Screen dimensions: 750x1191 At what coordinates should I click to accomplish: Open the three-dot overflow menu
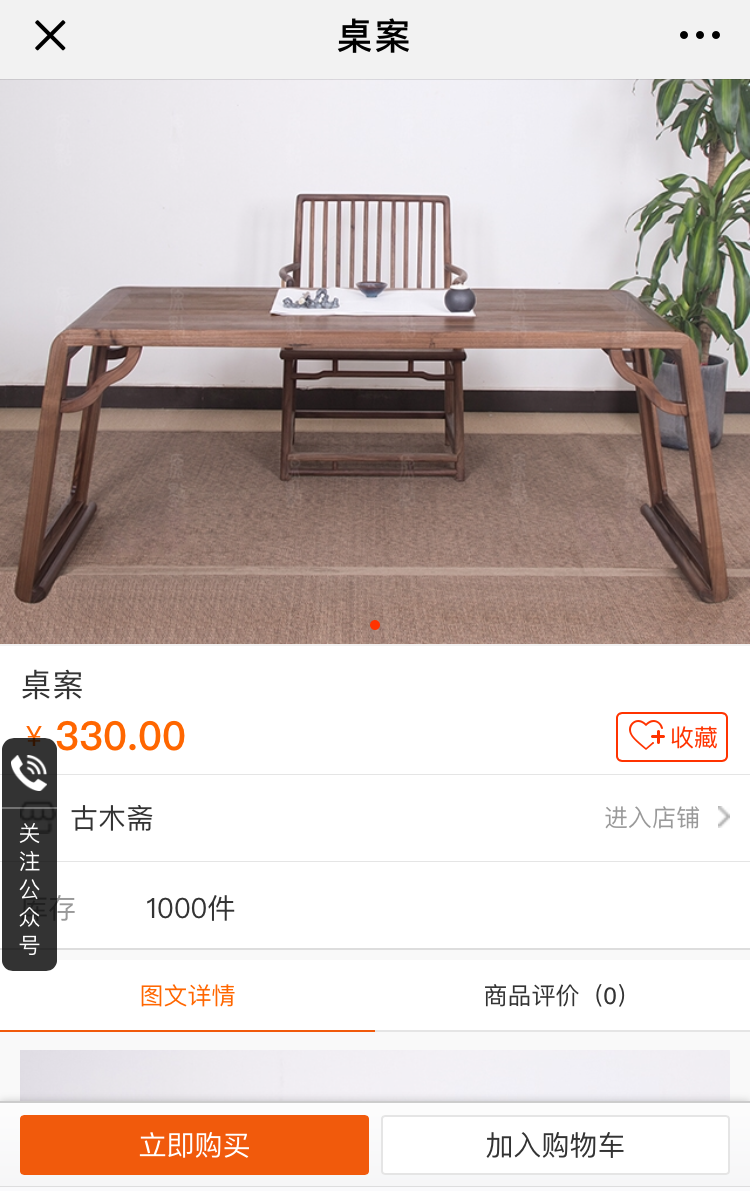tap(699, 36)
